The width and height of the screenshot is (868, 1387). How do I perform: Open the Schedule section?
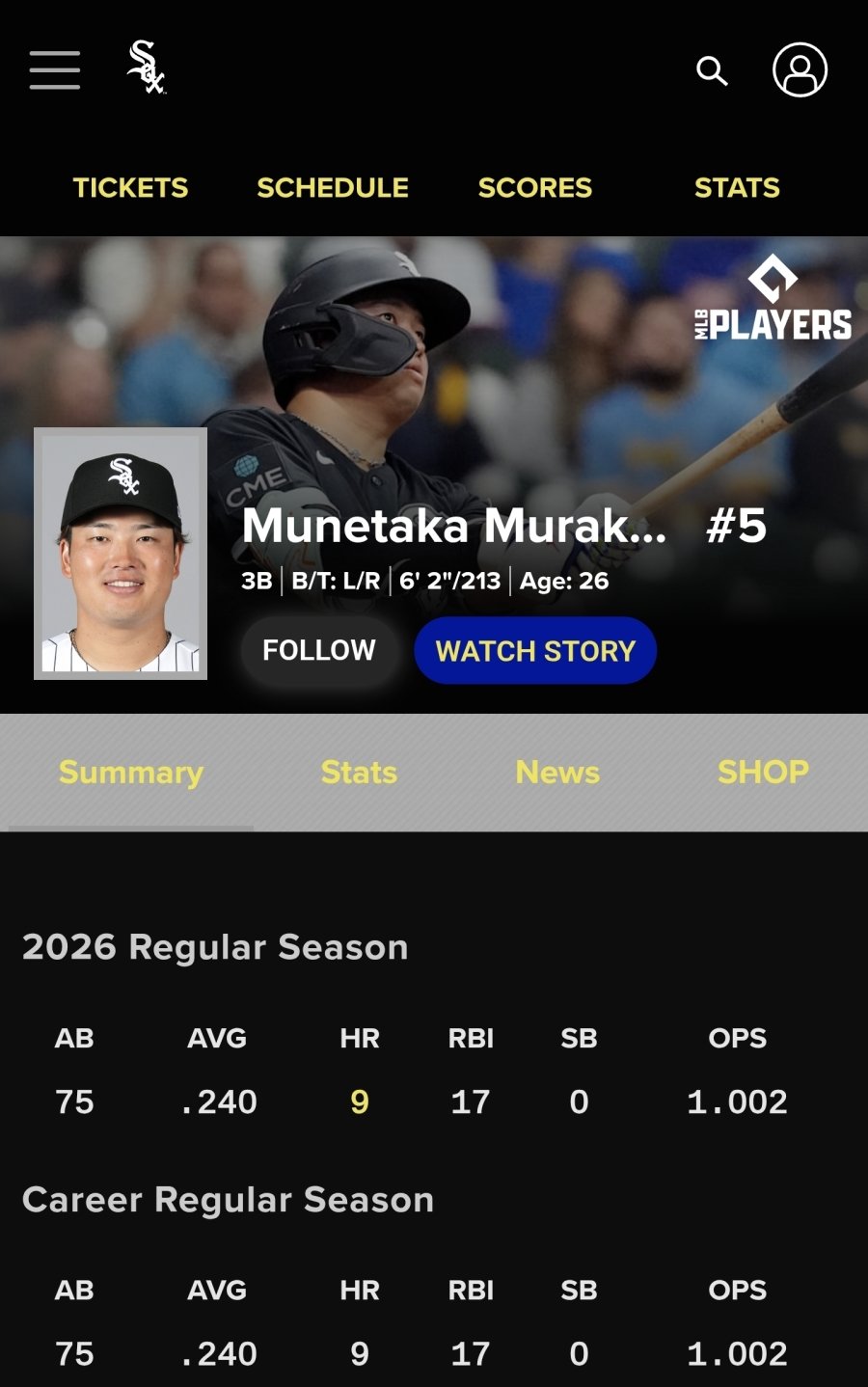(x=333, y=187)
